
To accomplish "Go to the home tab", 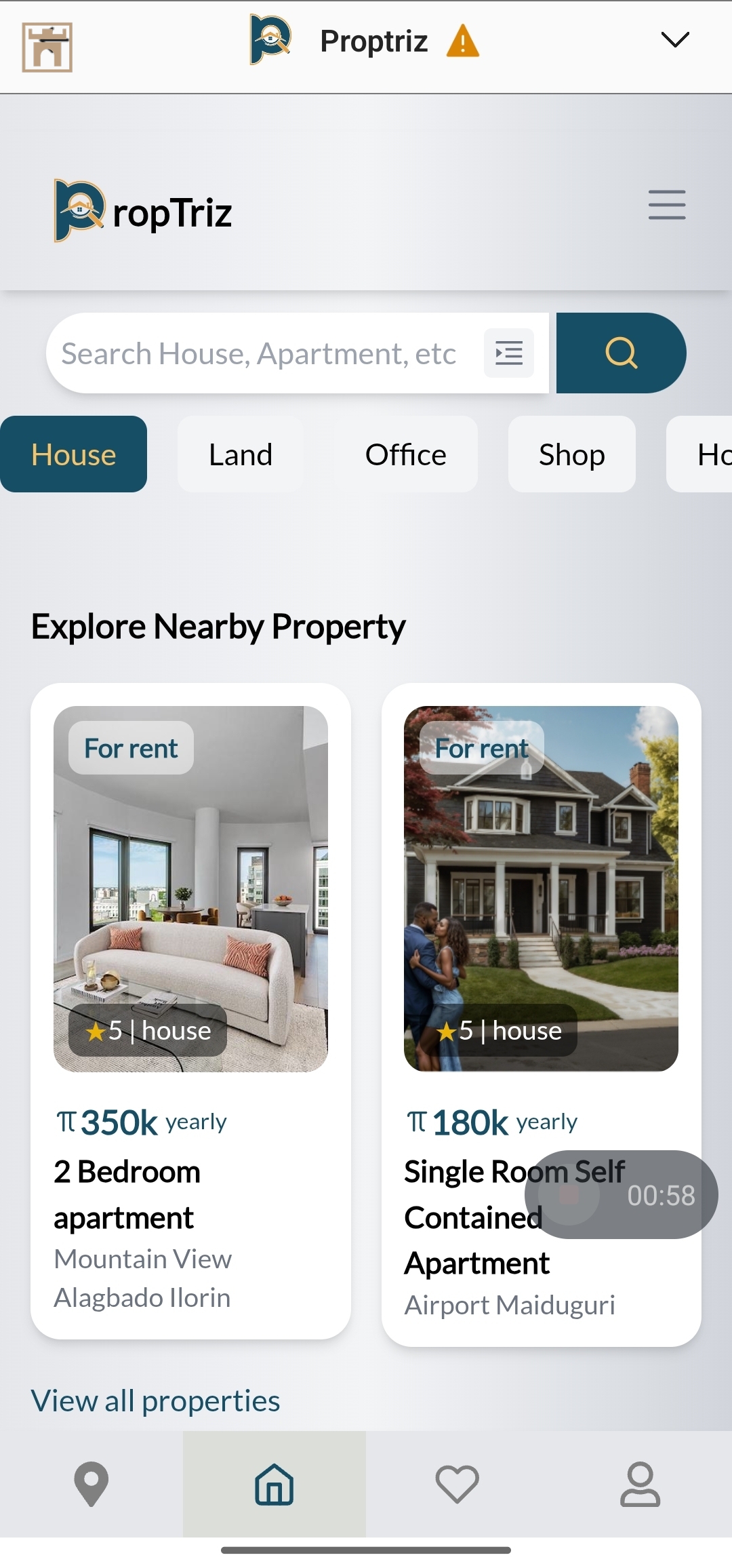I will [x=274, y=1484].
